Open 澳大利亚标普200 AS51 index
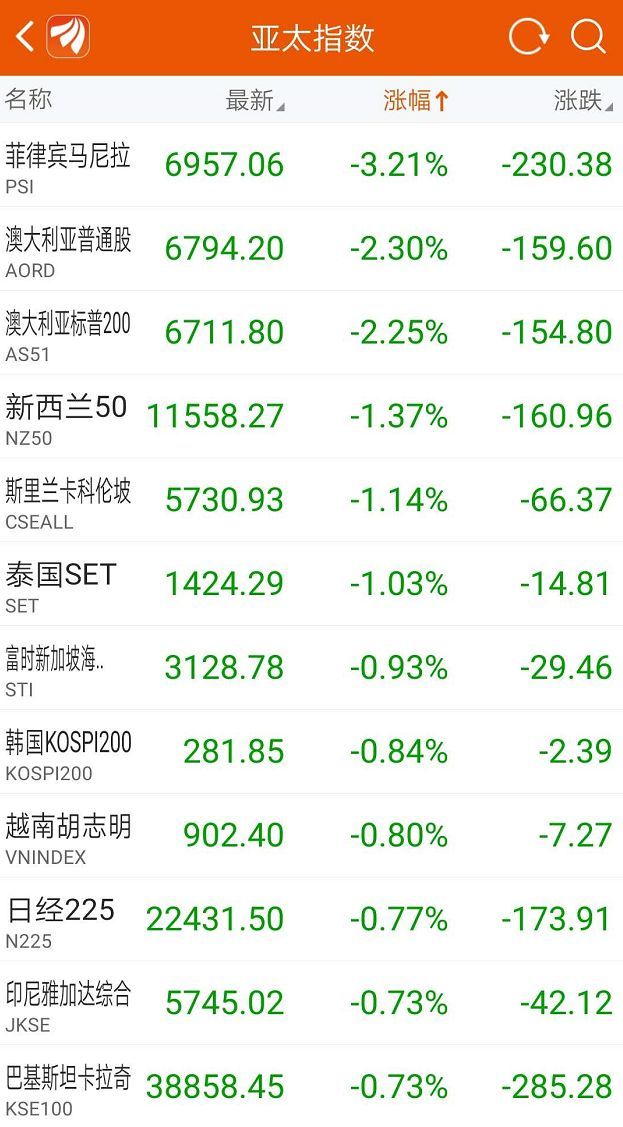Screen dimensions: 623x1127 tap(311, 333)
